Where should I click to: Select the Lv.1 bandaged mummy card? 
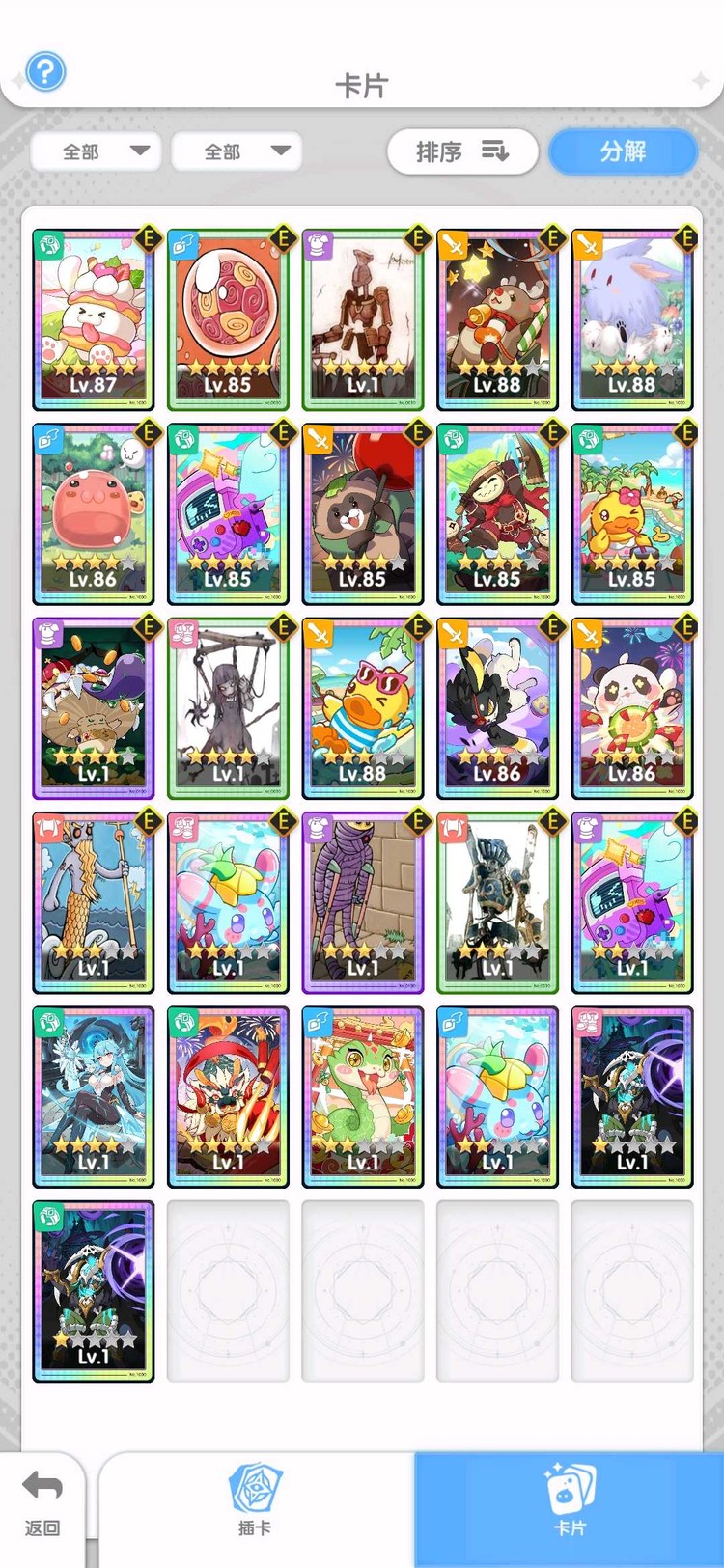click(363, 903)
